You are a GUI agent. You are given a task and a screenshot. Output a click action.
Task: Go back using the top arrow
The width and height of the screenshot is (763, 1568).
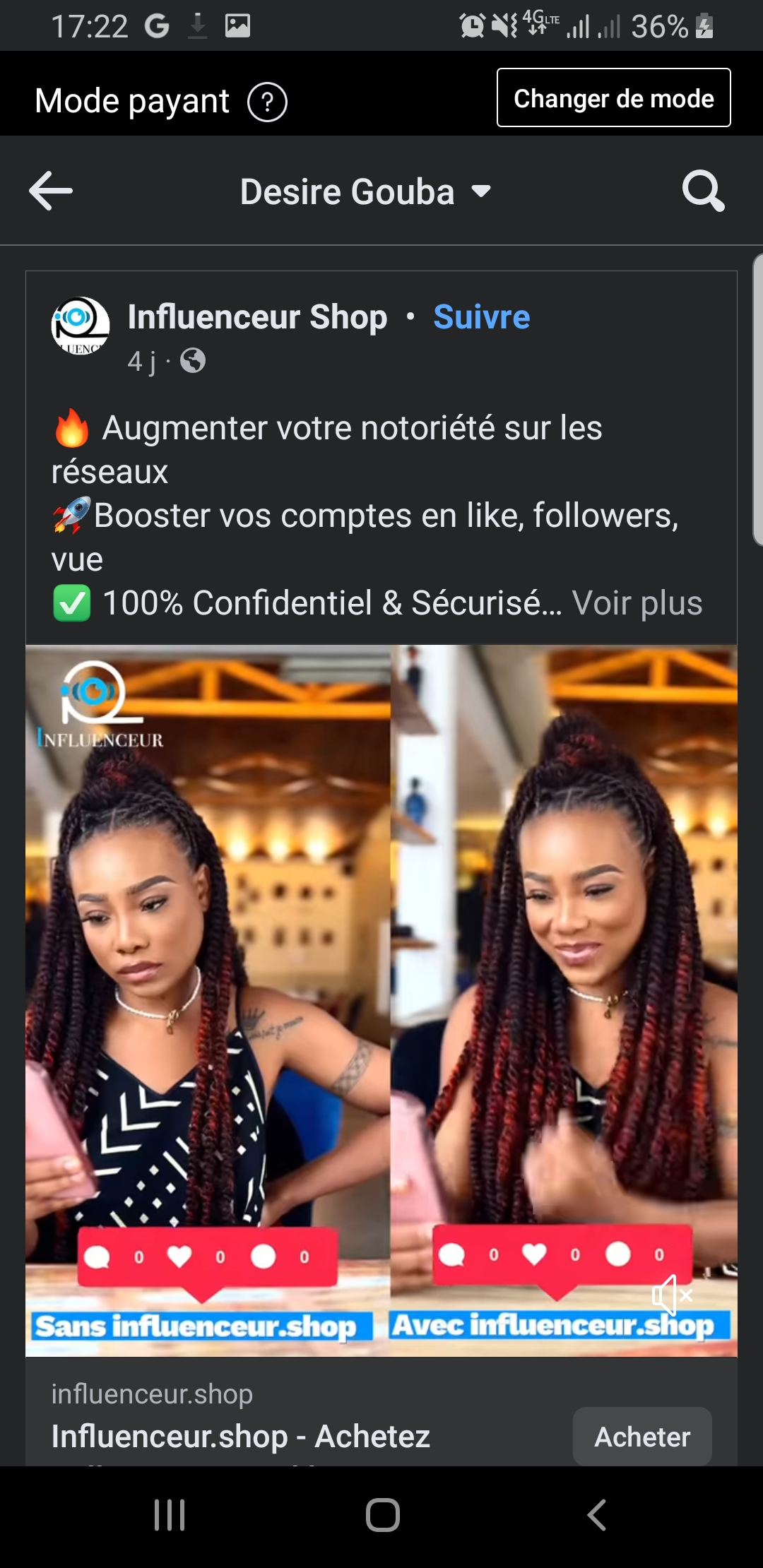pos(51,191)
